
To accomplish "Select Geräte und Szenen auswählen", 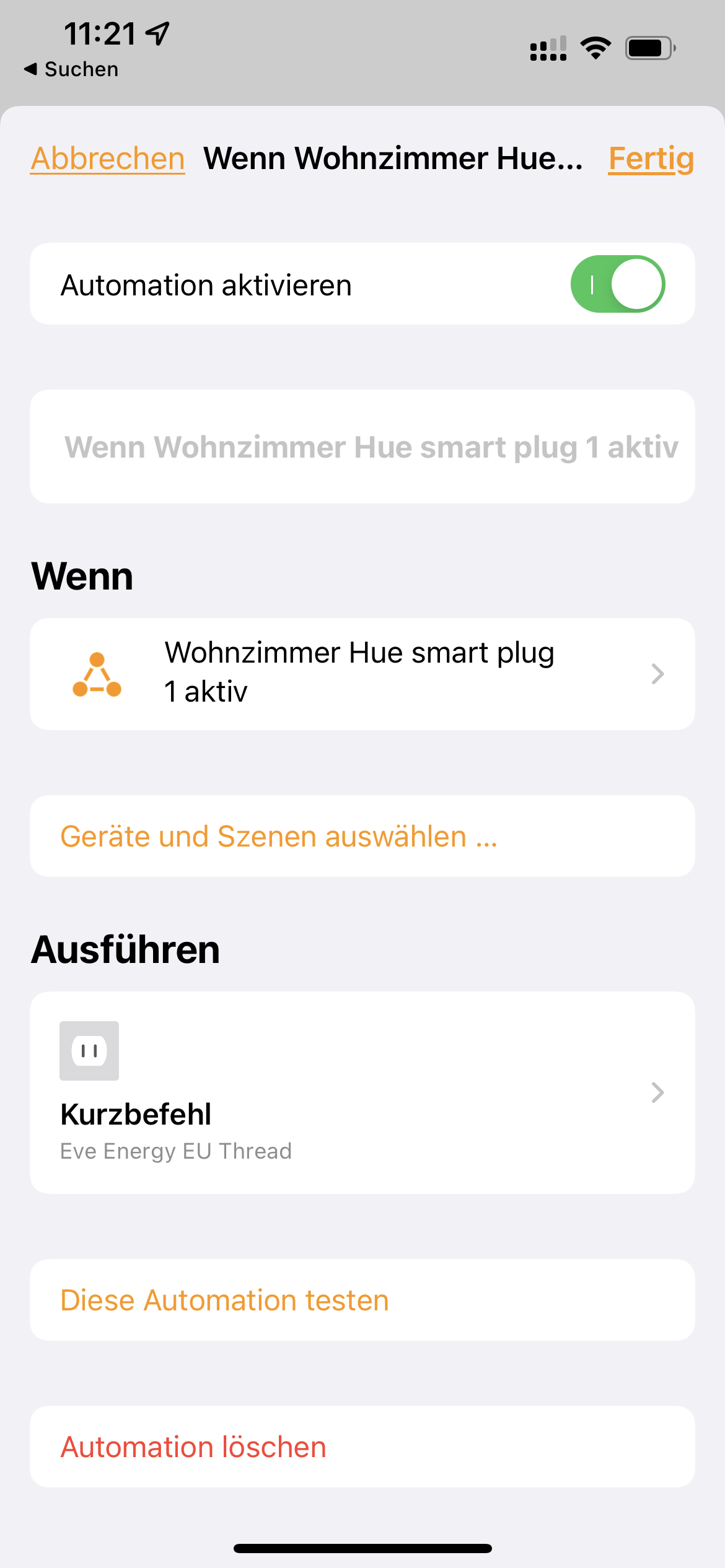I will coord(279,836).
